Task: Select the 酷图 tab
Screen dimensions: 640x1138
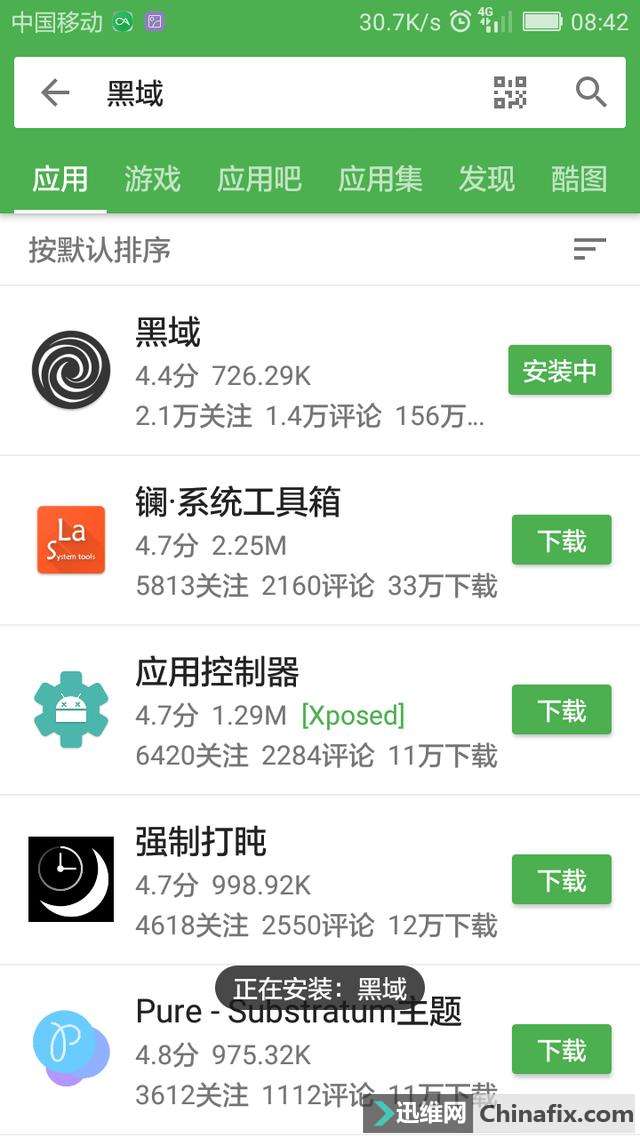Action: coord(579,179)
